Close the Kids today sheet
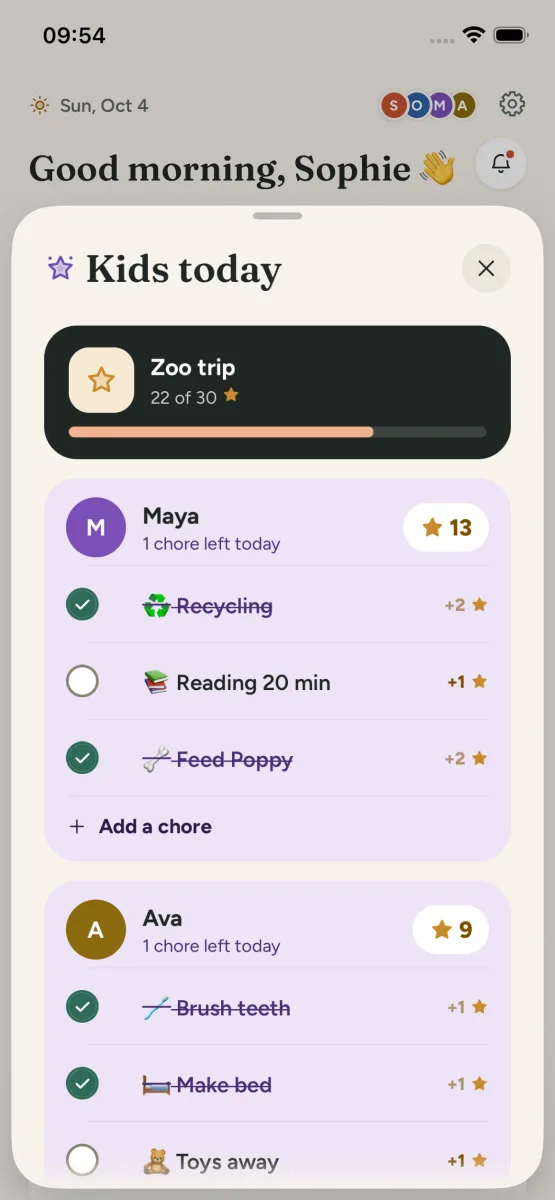The height and width of the screenshot is (1200, 555). click(x=486, y=268)
